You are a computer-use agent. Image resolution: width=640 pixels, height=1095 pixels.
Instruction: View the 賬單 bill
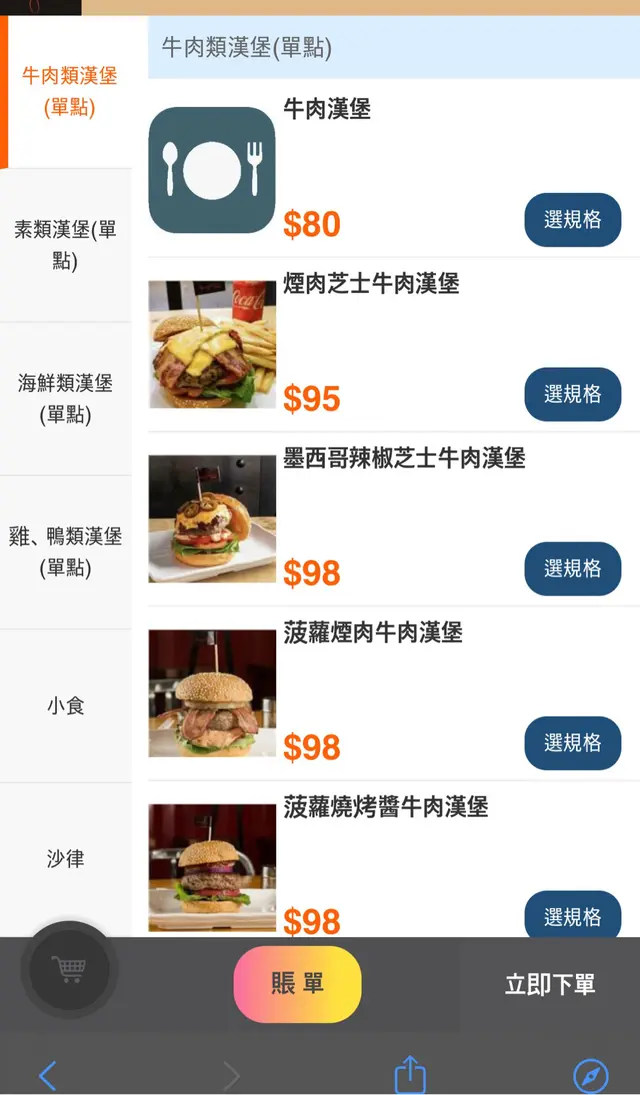297,984
